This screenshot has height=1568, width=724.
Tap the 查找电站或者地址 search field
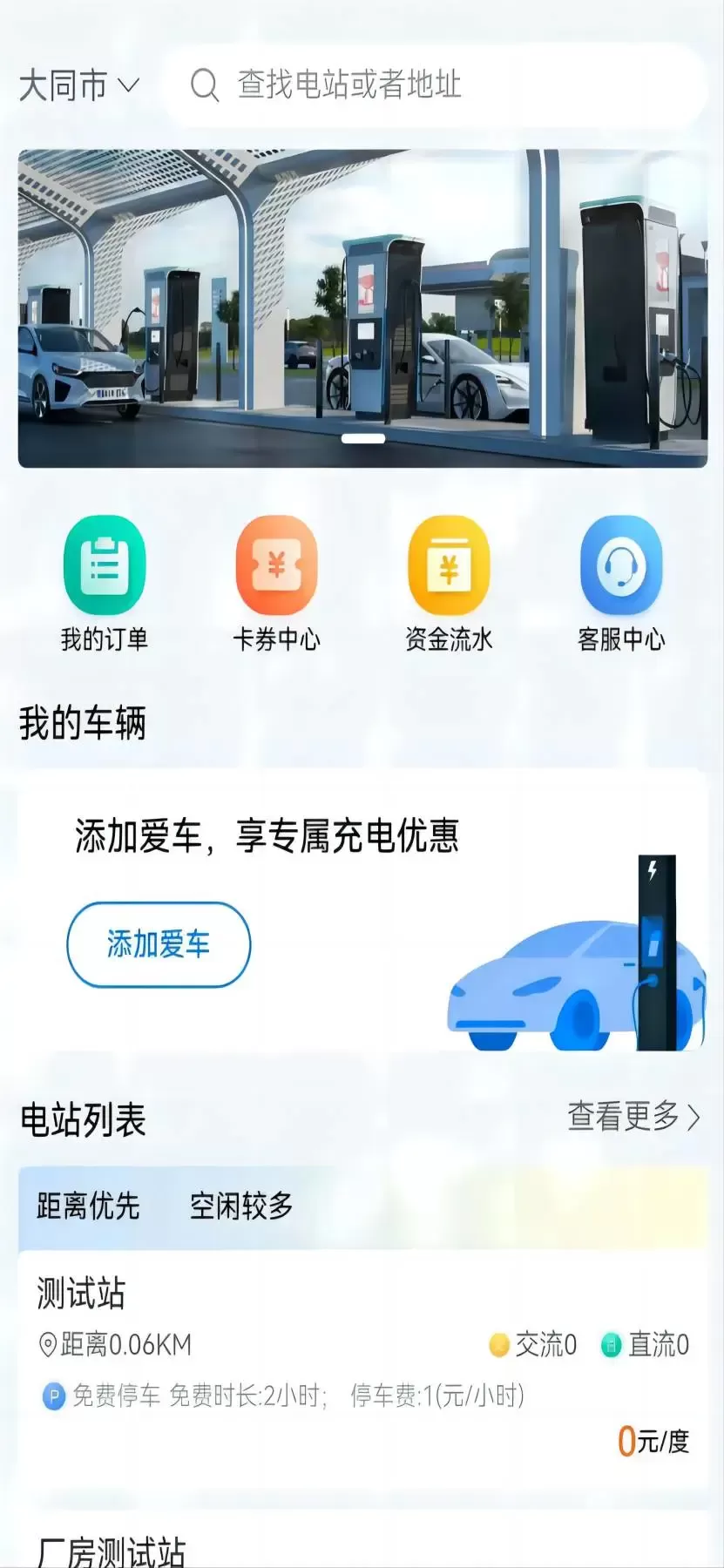(x=436, y=85)
